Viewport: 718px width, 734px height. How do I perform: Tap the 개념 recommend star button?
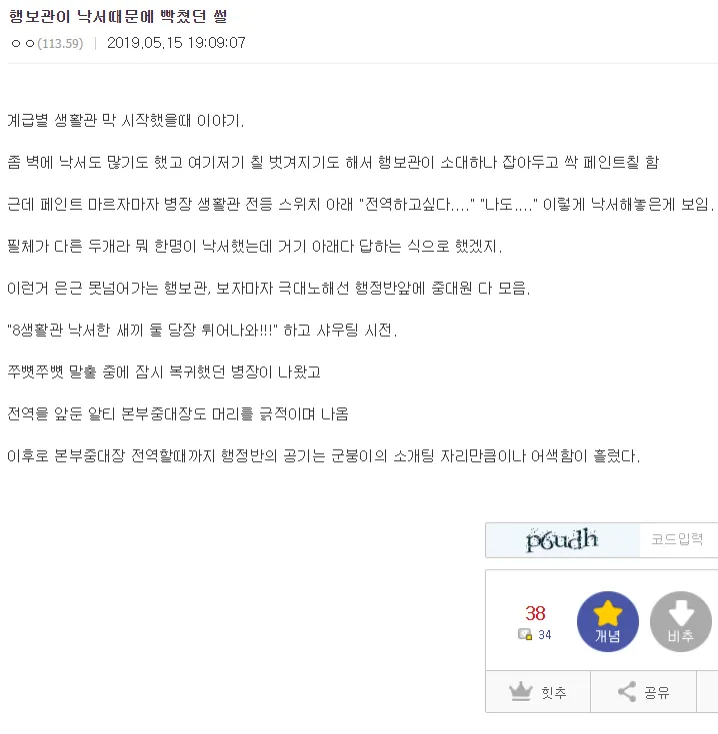click(608, 621)
